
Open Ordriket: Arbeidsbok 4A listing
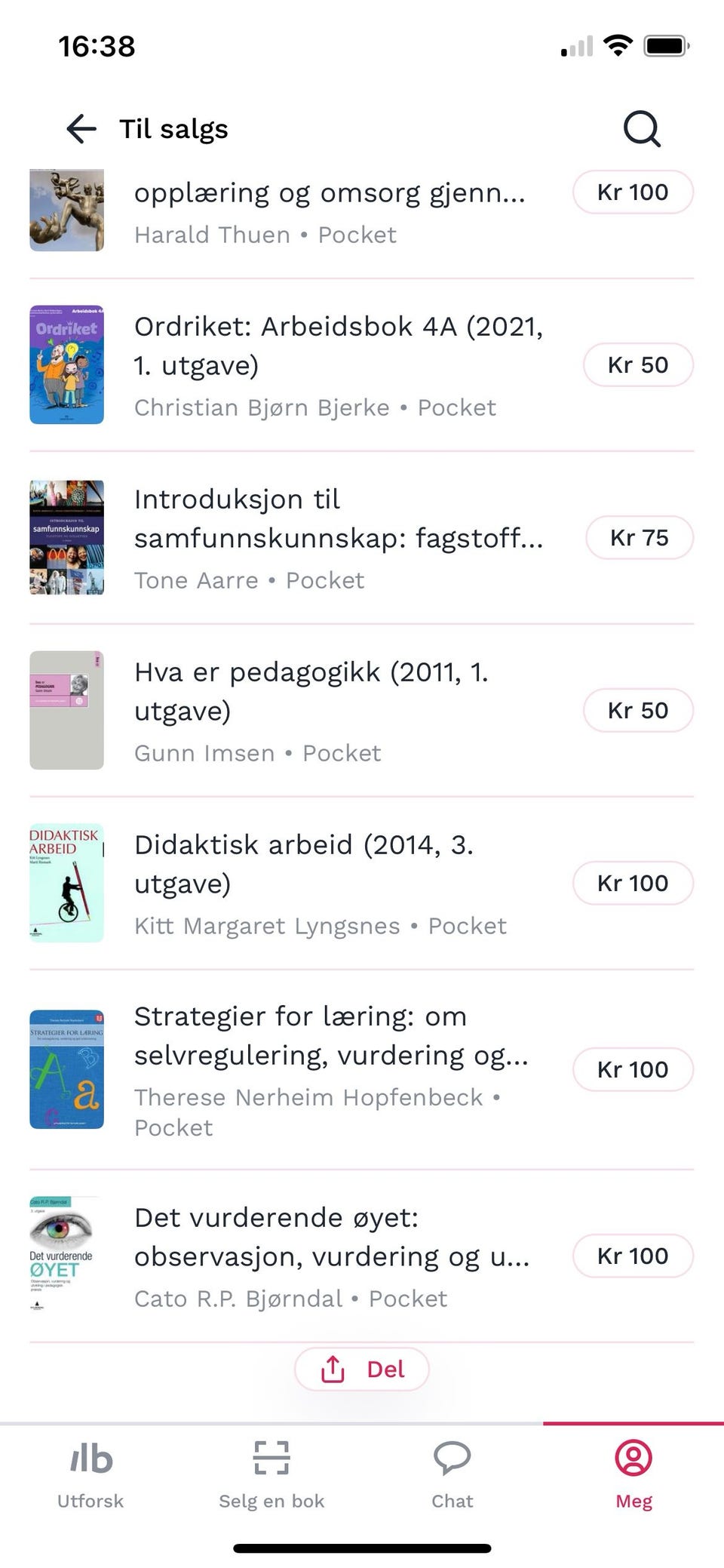click(338, 365)
